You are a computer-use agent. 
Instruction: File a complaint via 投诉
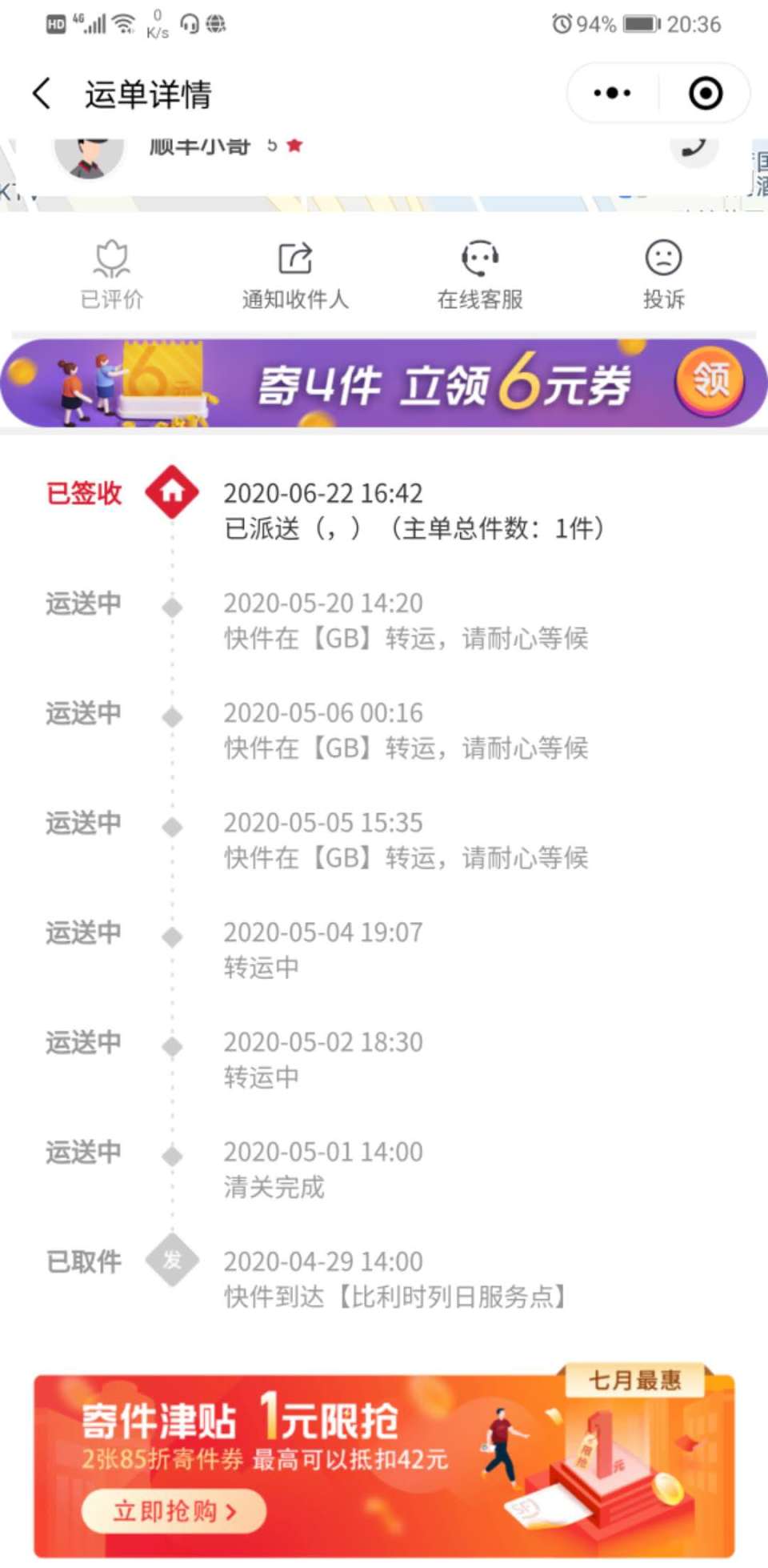[664, 275]
